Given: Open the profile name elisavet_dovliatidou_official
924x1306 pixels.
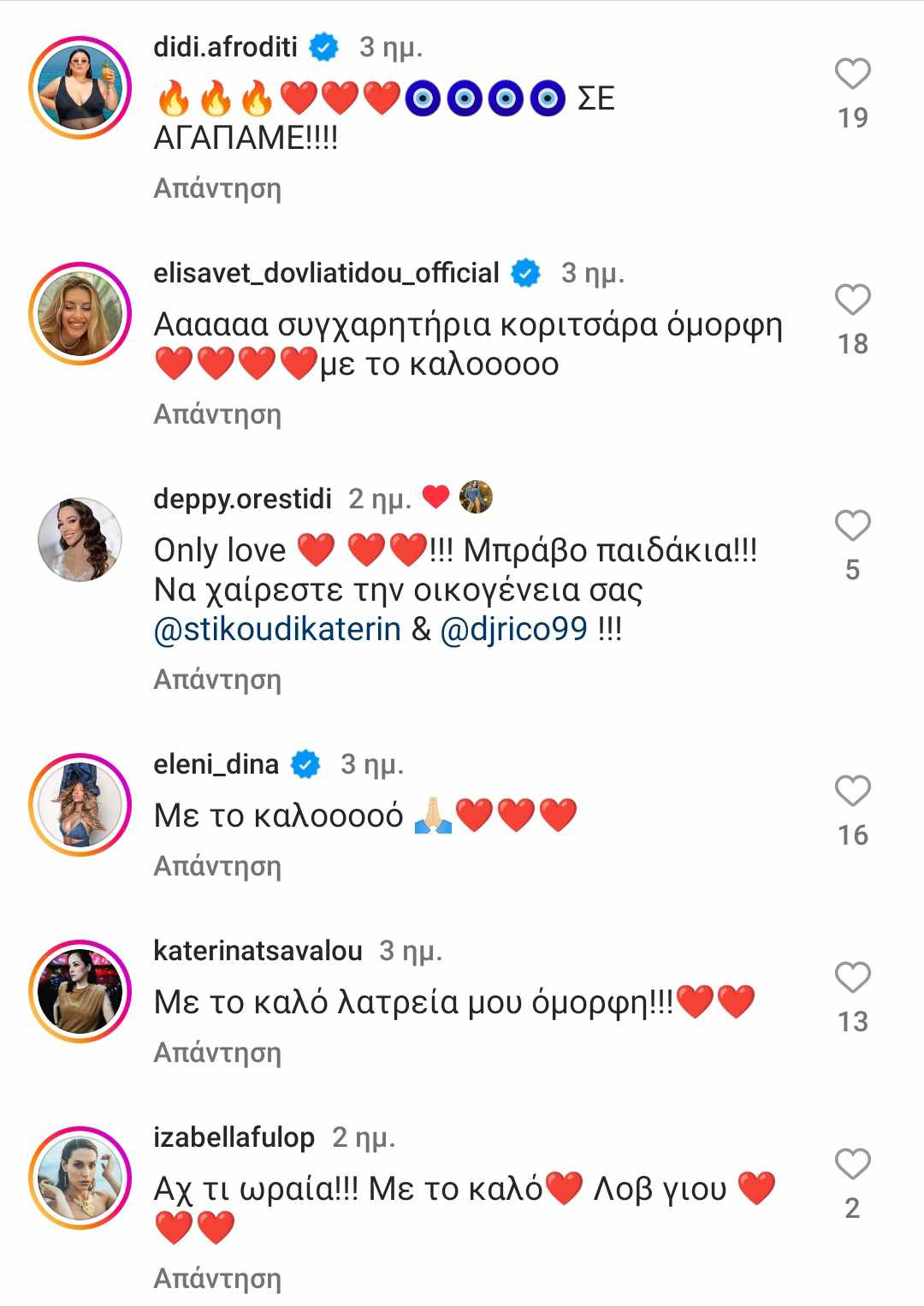Looking at the screenshot, I should coord(326,273).
